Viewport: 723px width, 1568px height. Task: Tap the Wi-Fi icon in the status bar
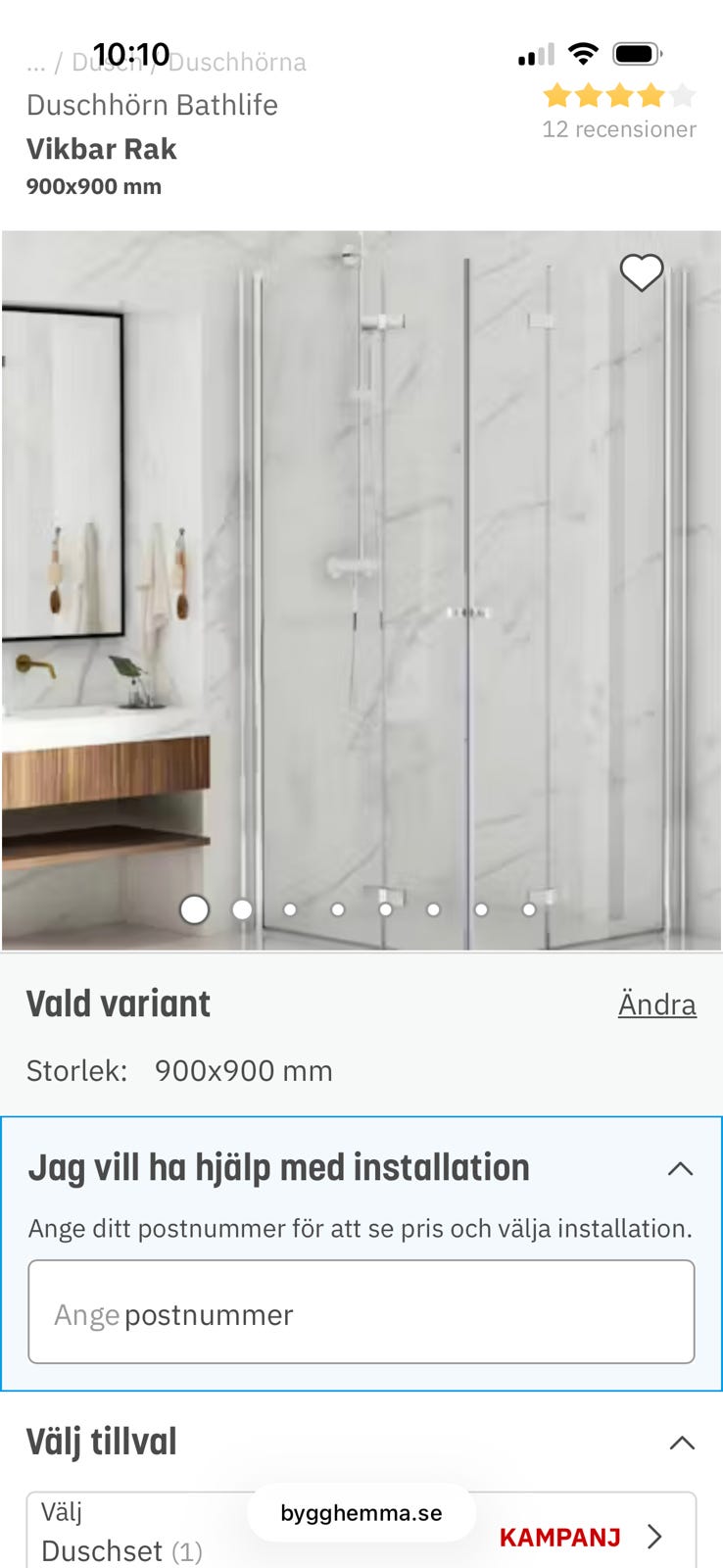pos(585,55)
